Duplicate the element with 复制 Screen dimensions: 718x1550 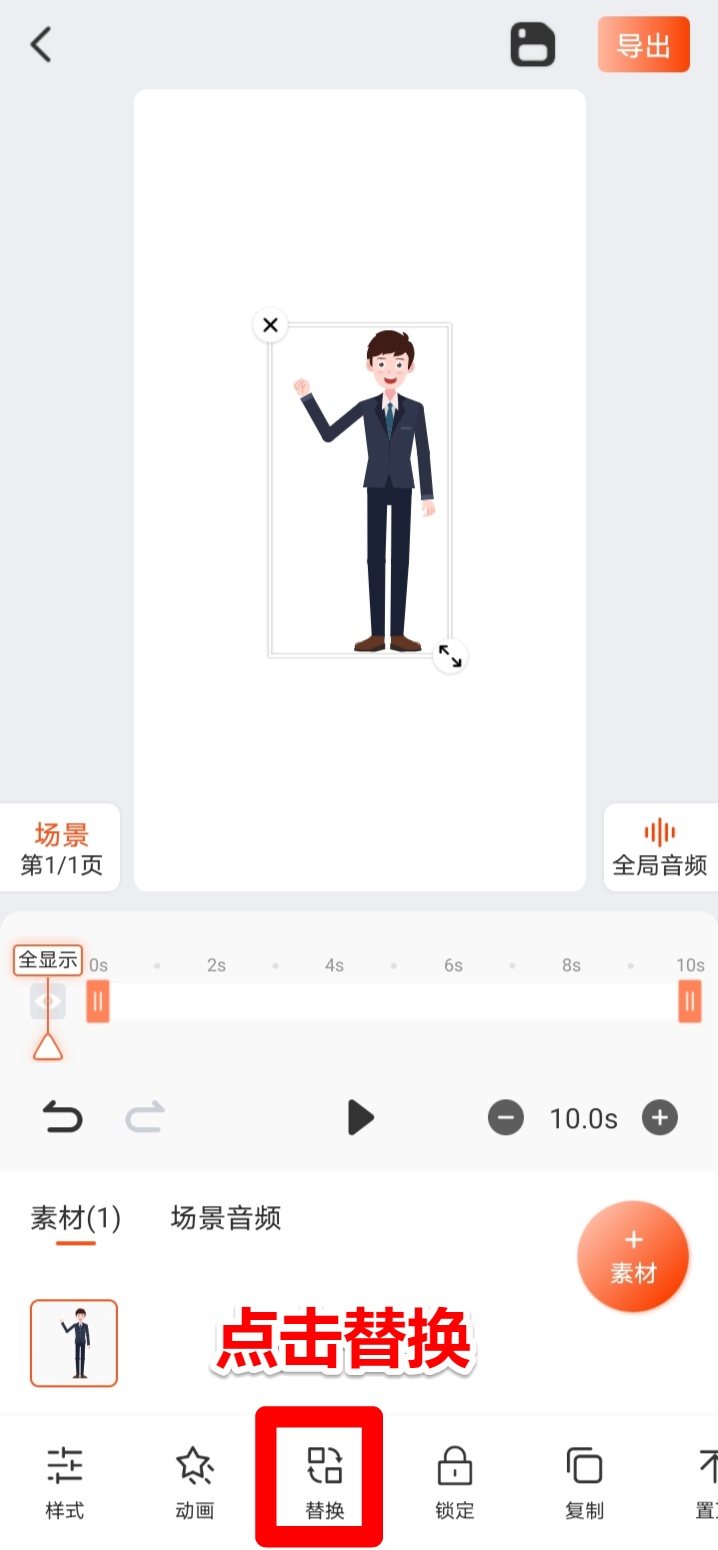pos(585,1482)
